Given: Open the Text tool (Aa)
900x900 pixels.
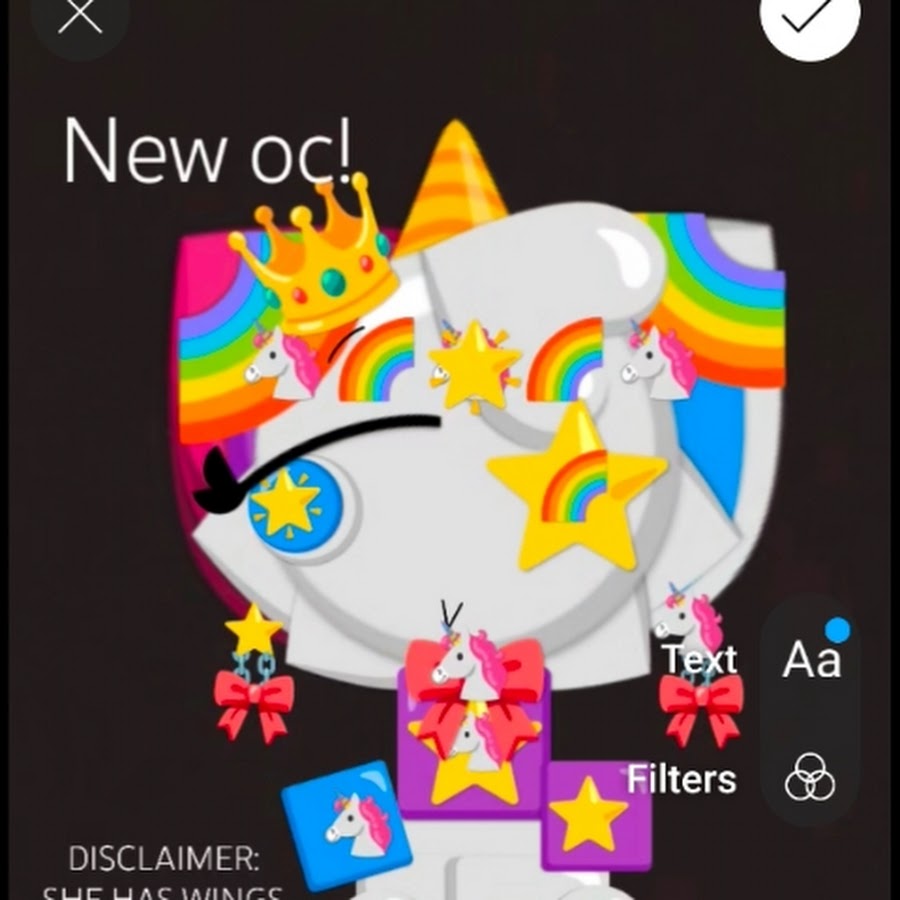Looking at the screenshot, I should point(811,660).
